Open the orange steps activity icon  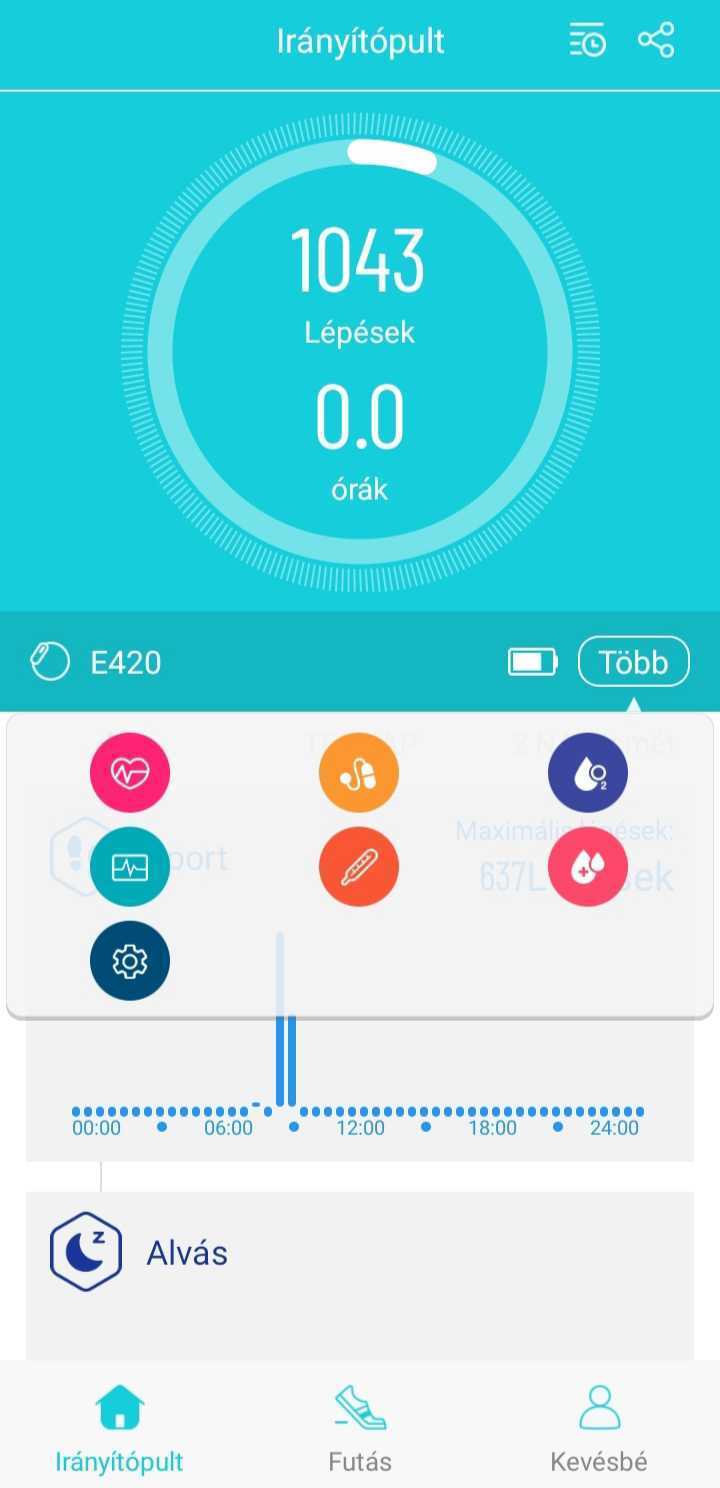pyautogui.click(x=359, y=773)
